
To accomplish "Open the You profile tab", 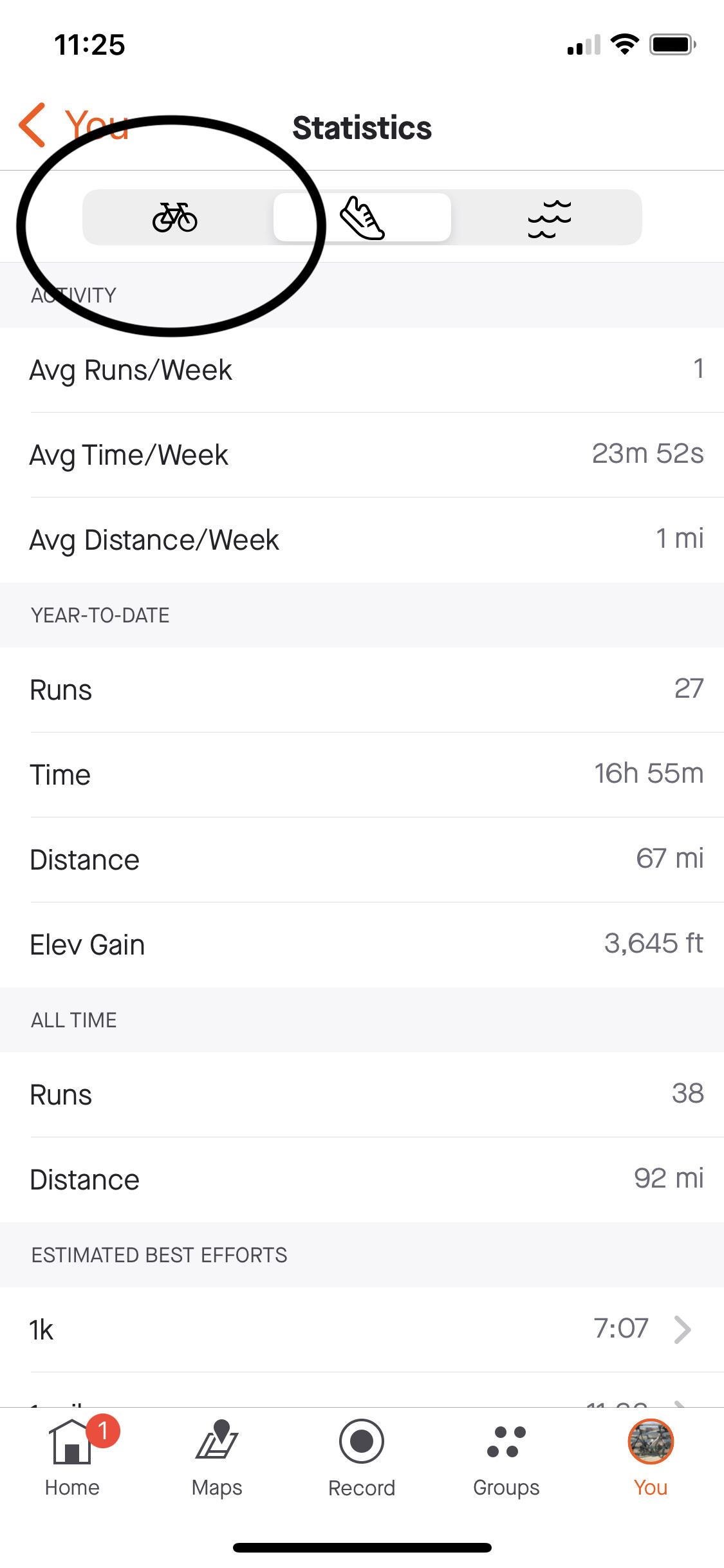I will click(x=651, y=1458).
